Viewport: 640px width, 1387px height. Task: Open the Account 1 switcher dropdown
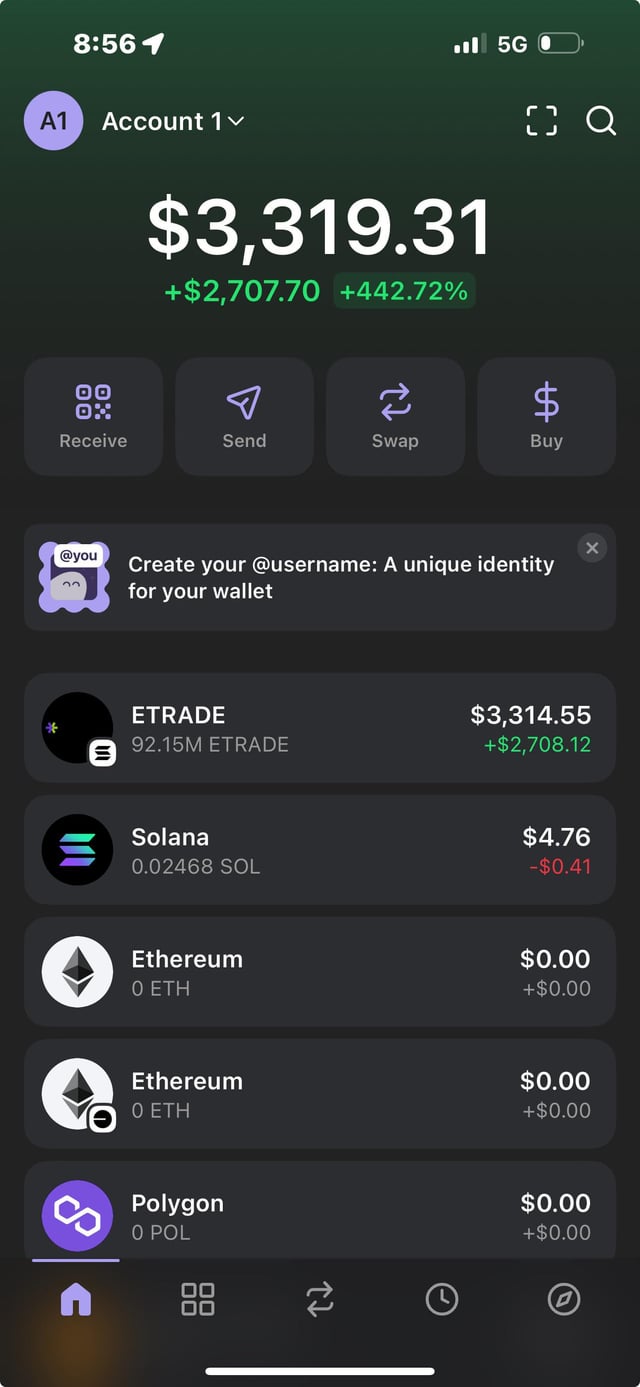click(173, 121)
